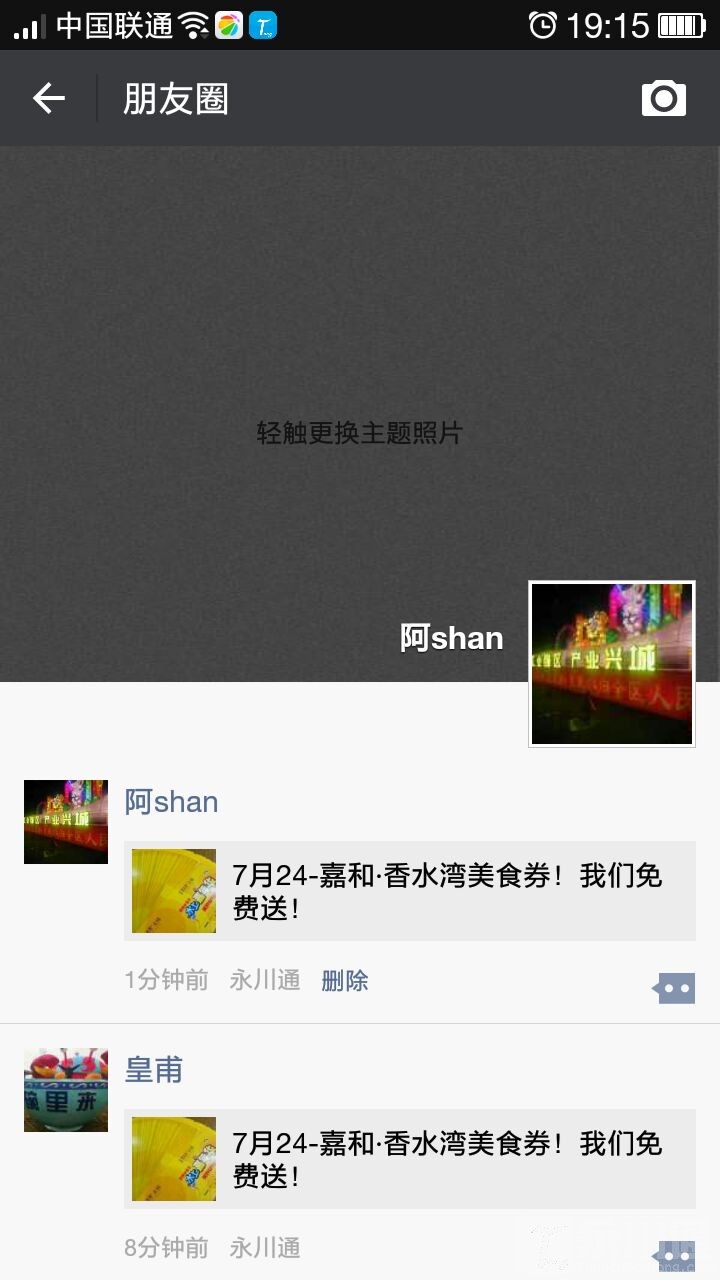Tap the 永川通 source under 阿shan's post
The image size is (720, 1280).
click(x=265, y=981)
